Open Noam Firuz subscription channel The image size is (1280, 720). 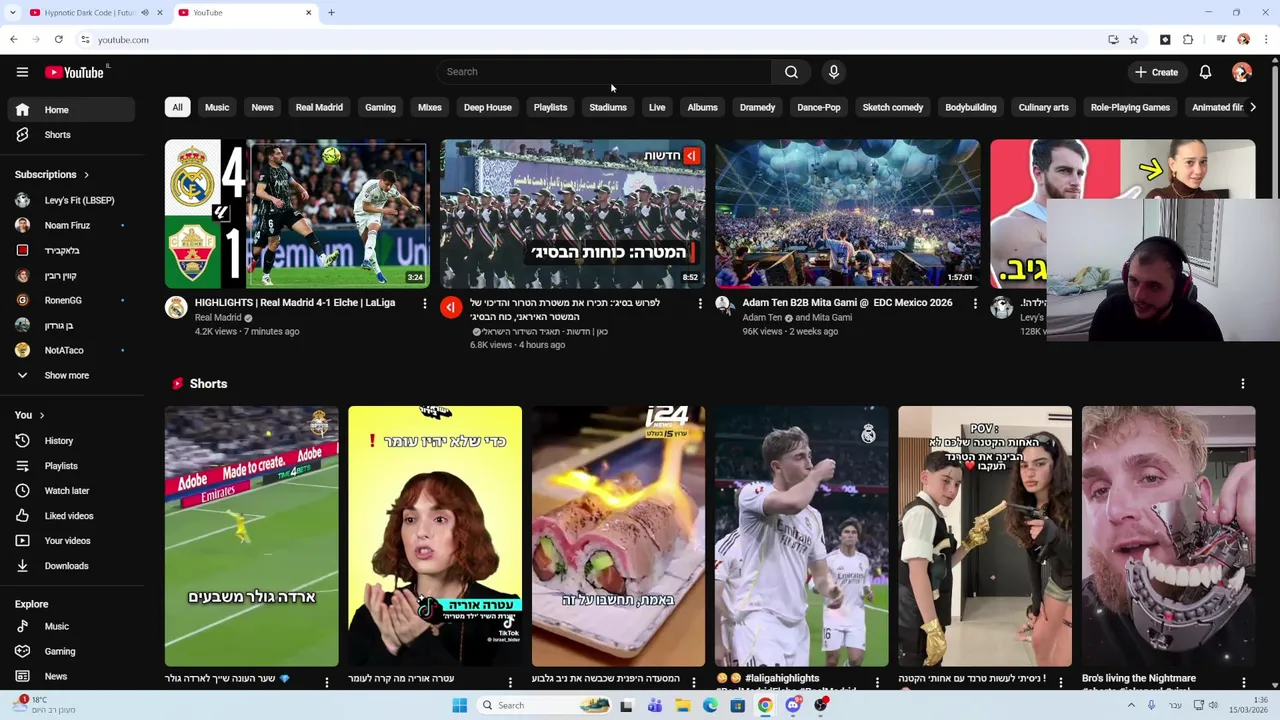click(67, 225)
